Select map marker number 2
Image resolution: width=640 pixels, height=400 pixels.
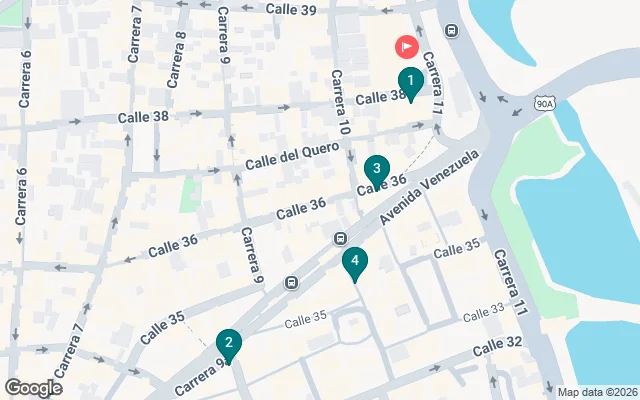click(x=229, y=345)
